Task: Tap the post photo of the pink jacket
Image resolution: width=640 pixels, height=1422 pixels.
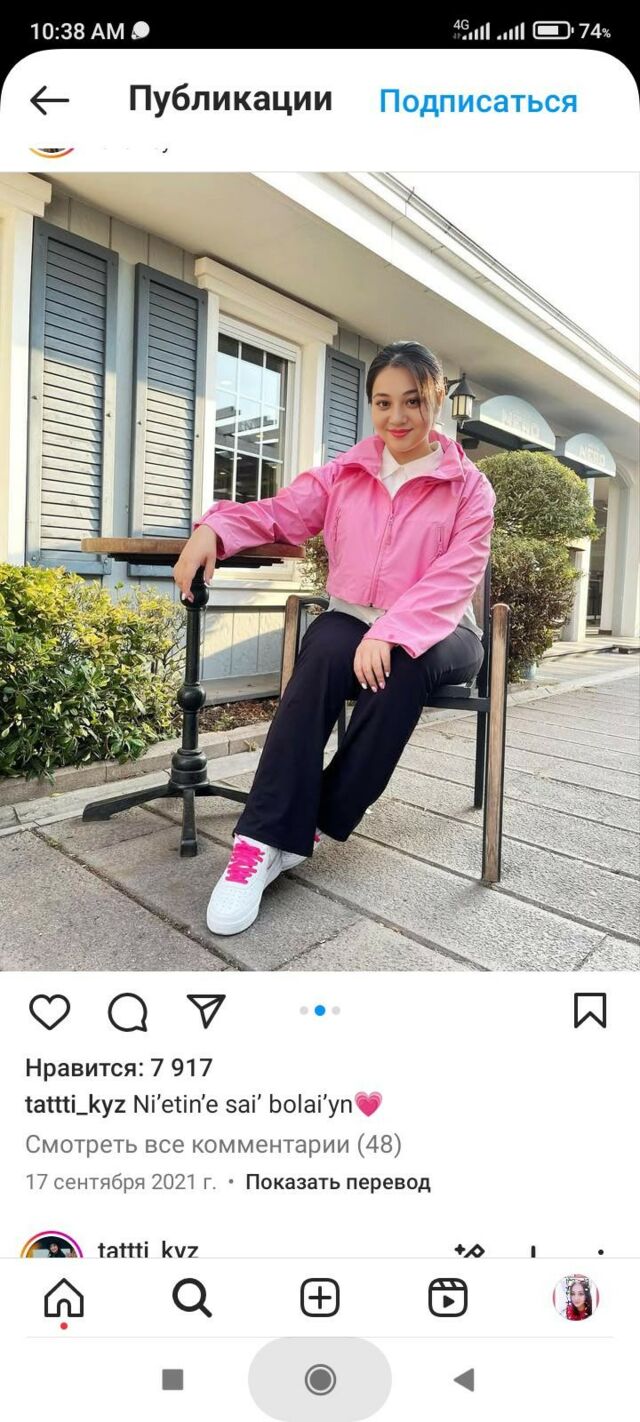Action: pos(320,570)
